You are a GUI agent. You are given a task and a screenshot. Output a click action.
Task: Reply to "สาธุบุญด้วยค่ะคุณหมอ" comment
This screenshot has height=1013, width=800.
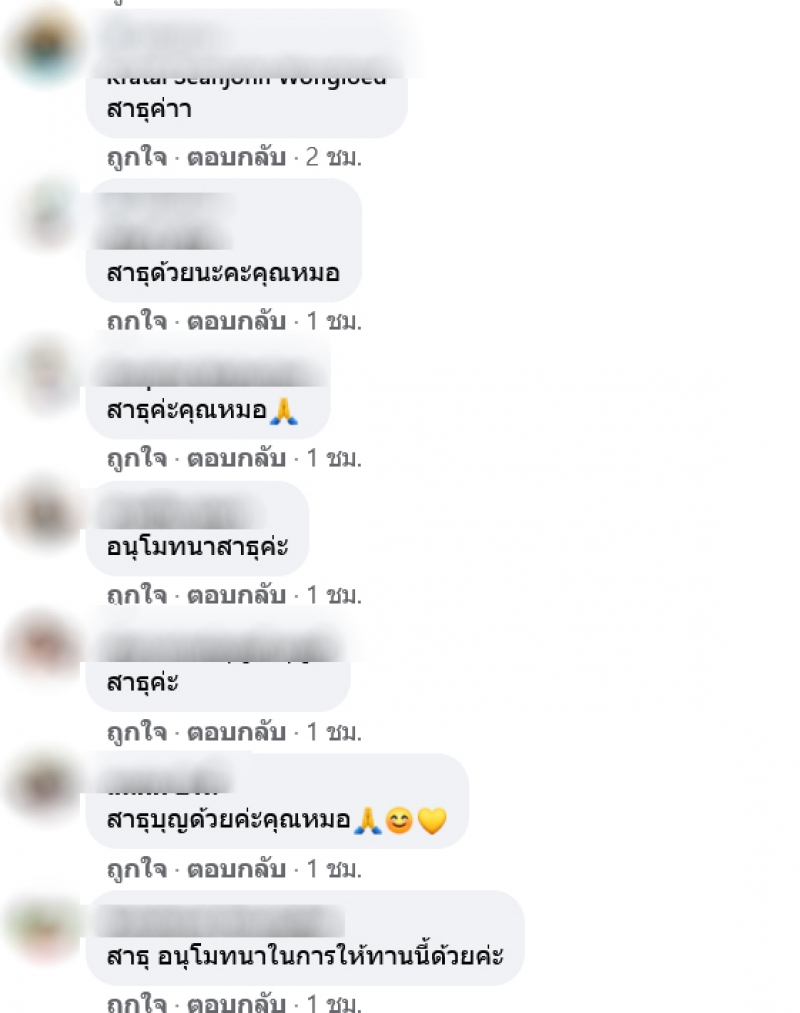tap(236, 869)
